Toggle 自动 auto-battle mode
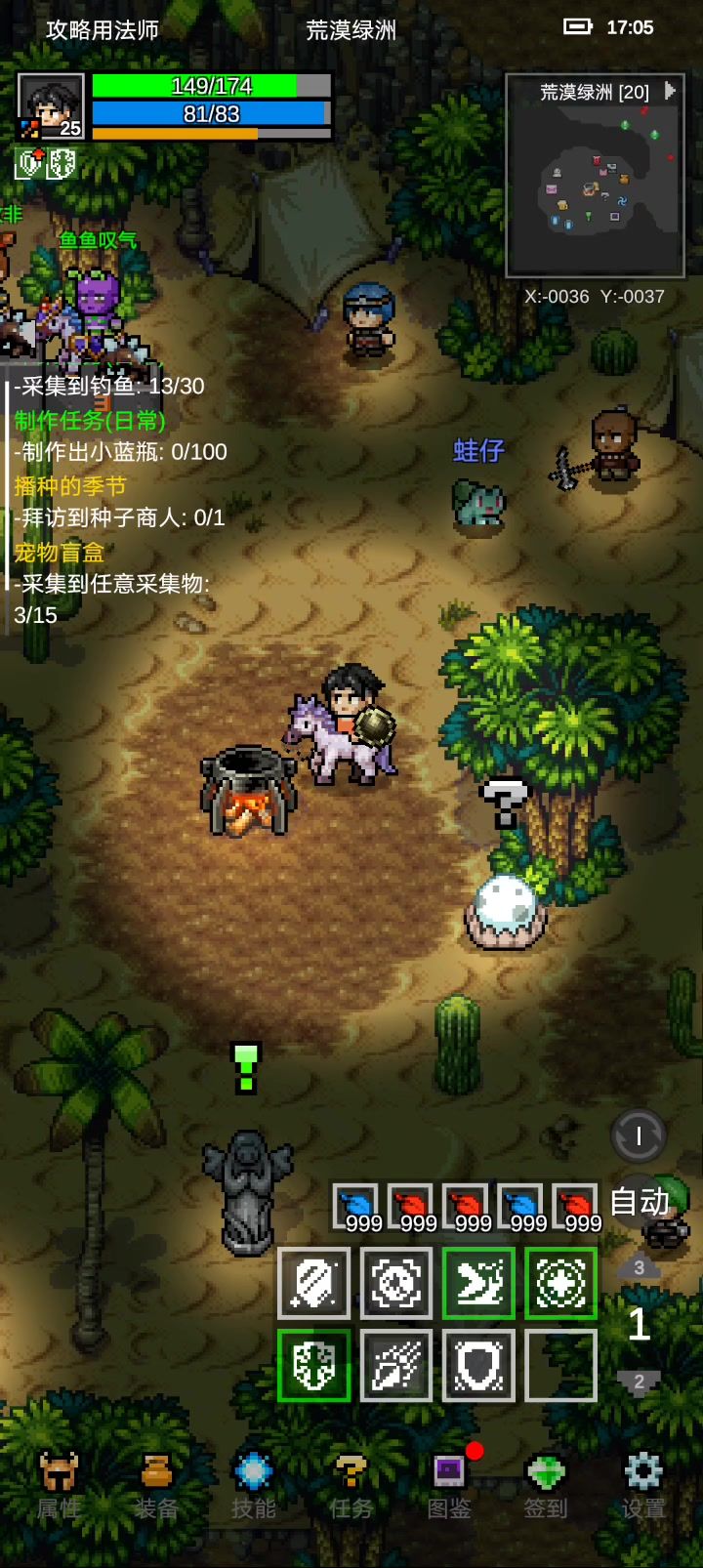703x1568 pixels. click(x=640, y=1202)
